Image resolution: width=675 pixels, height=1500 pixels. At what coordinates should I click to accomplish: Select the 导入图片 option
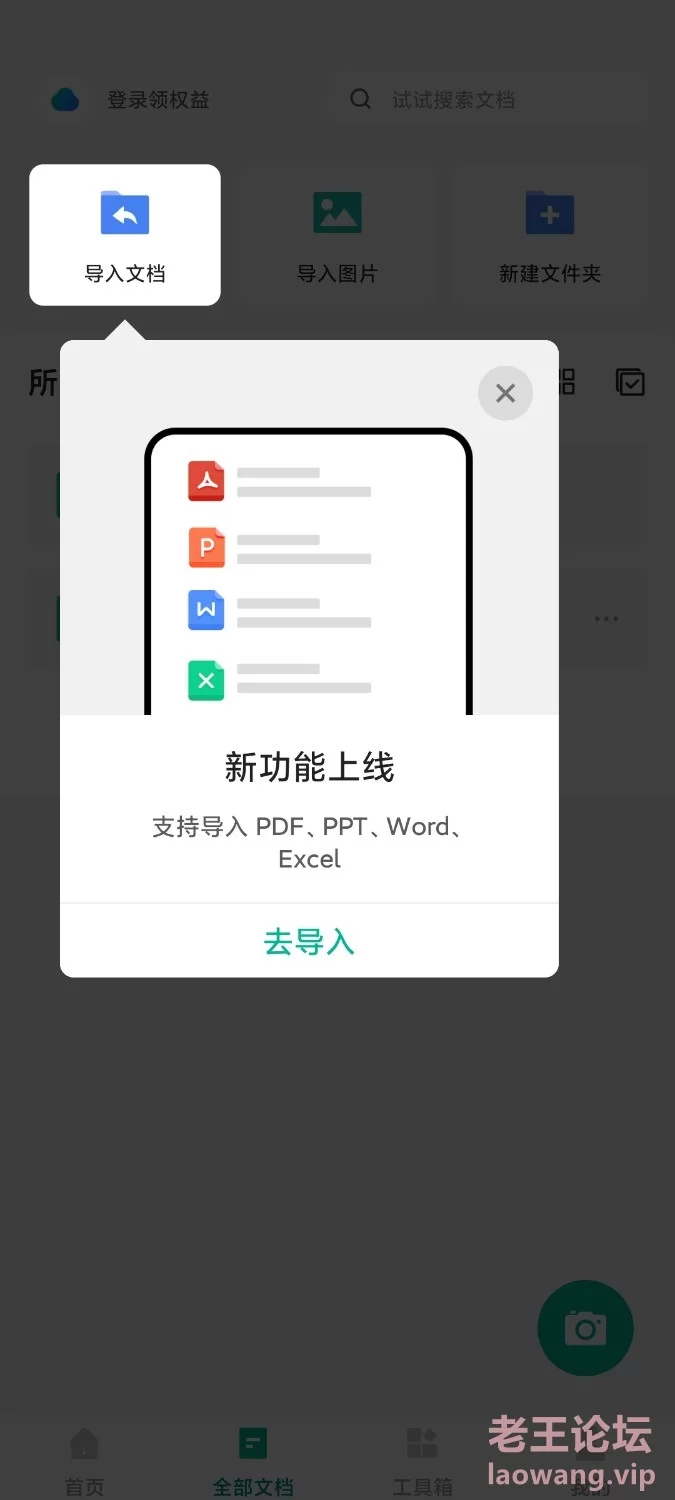(x=337, y=235)
